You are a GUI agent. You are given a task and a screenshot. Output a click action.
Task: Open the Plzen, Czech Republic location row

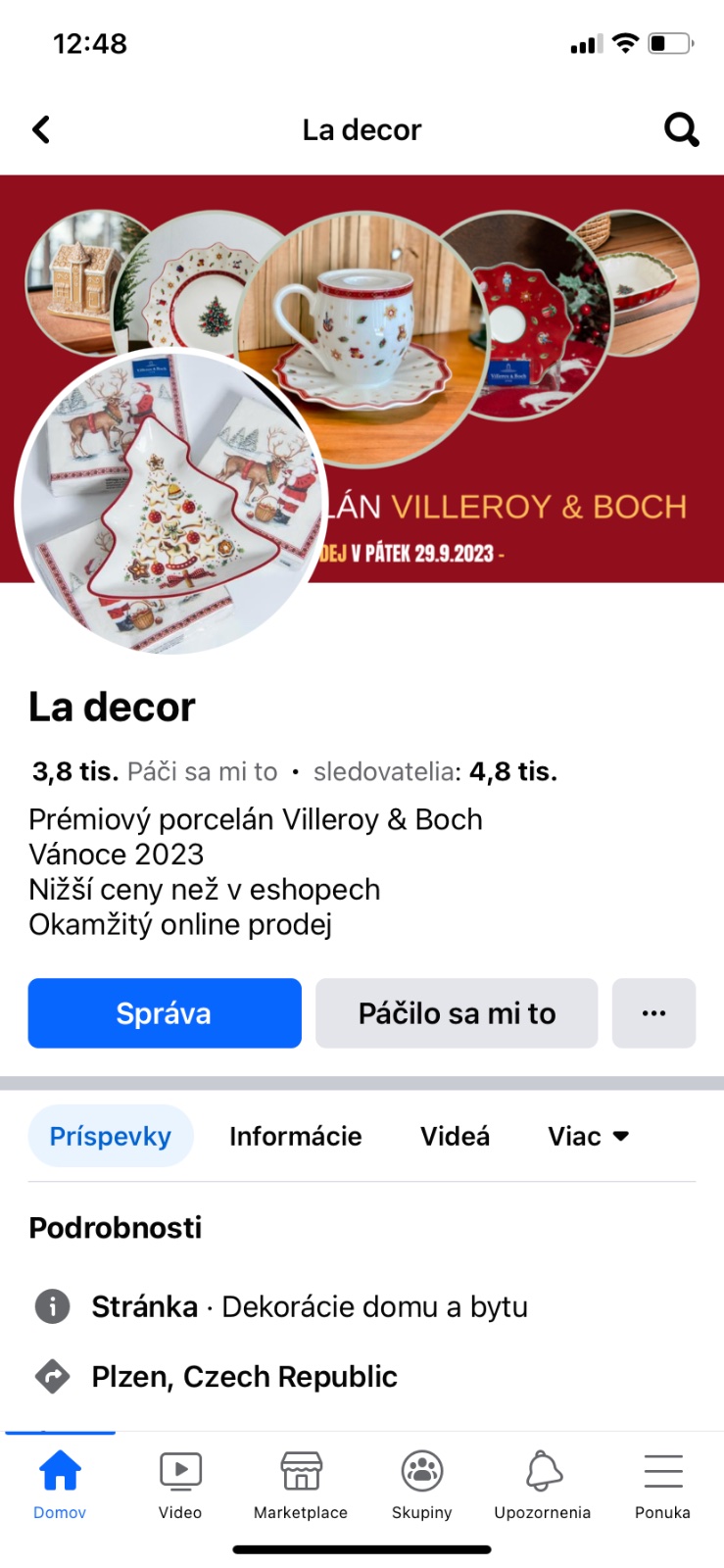(244, 1377)
